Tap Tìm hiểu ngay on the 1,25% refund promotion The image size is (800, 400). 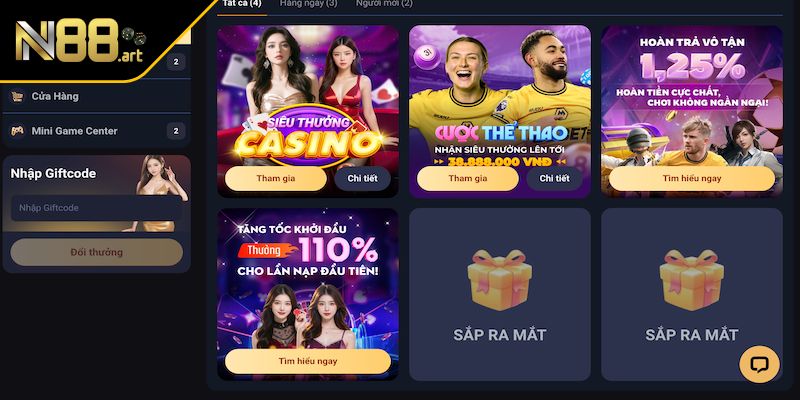[691, 178]
